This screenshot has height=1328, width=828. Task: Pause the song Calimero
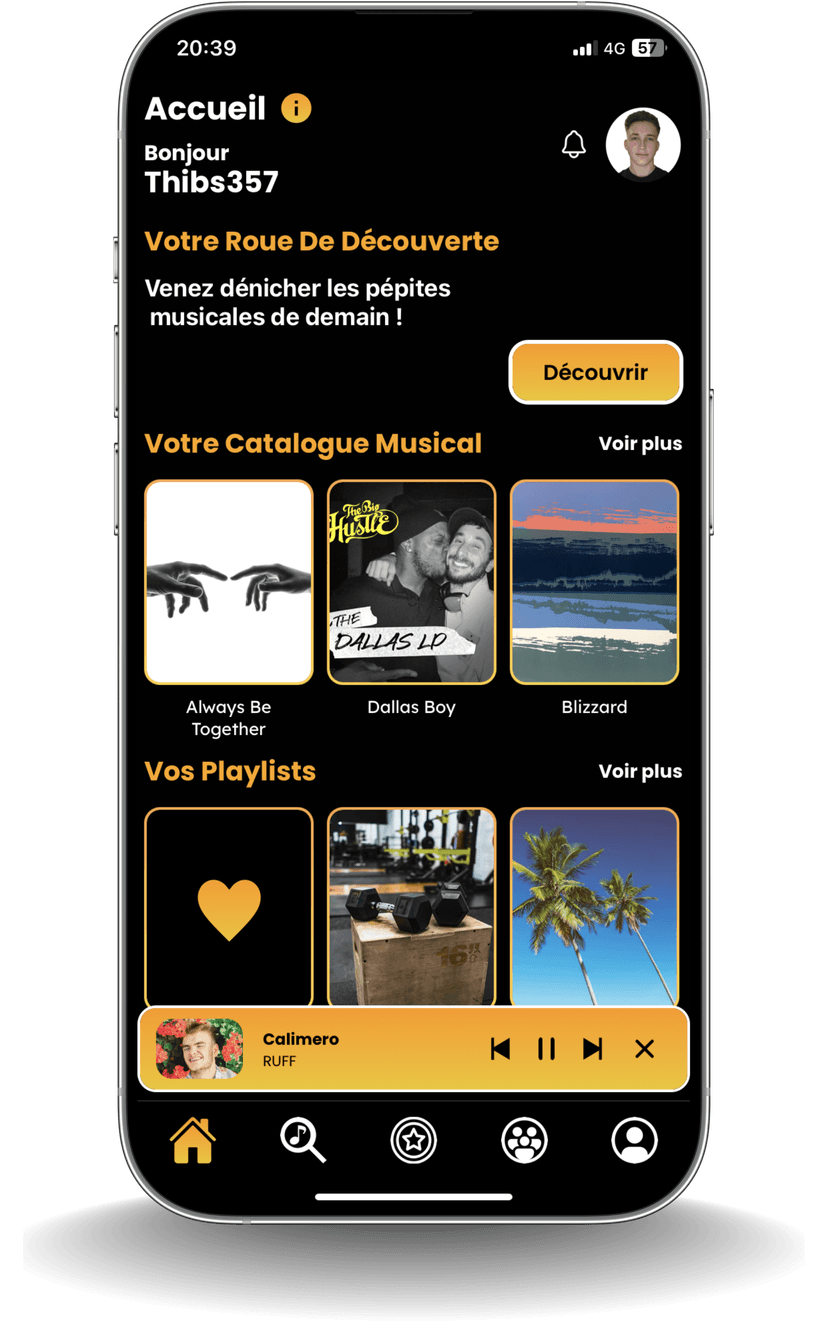[x=546, y=1048]
